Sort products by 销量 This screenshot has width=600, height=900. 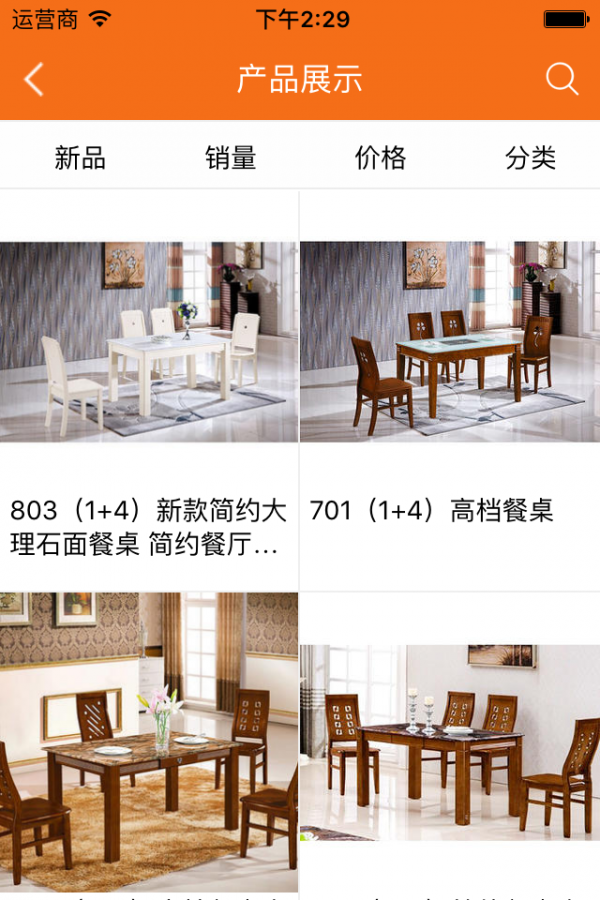pos(230,157)
